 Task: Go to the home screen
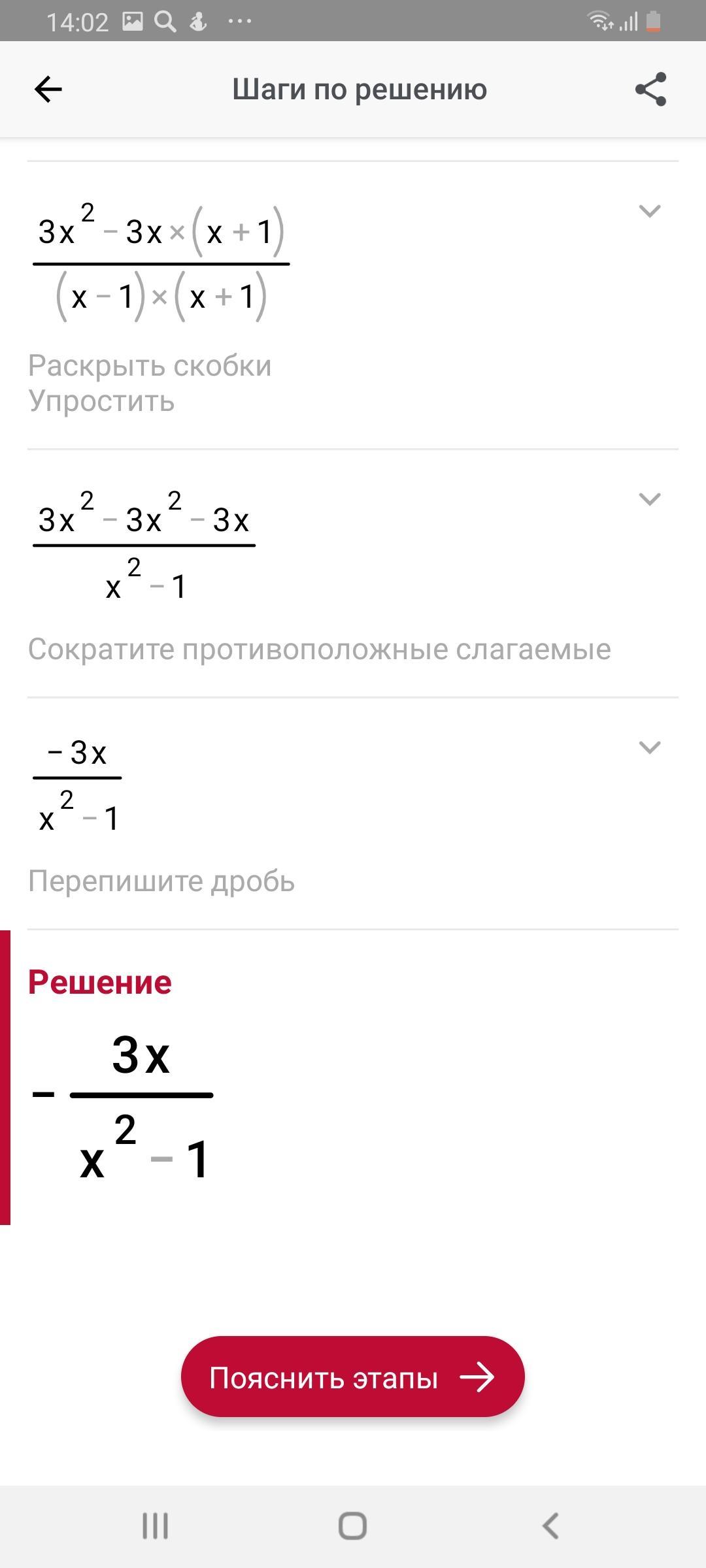pos(352,1526)
